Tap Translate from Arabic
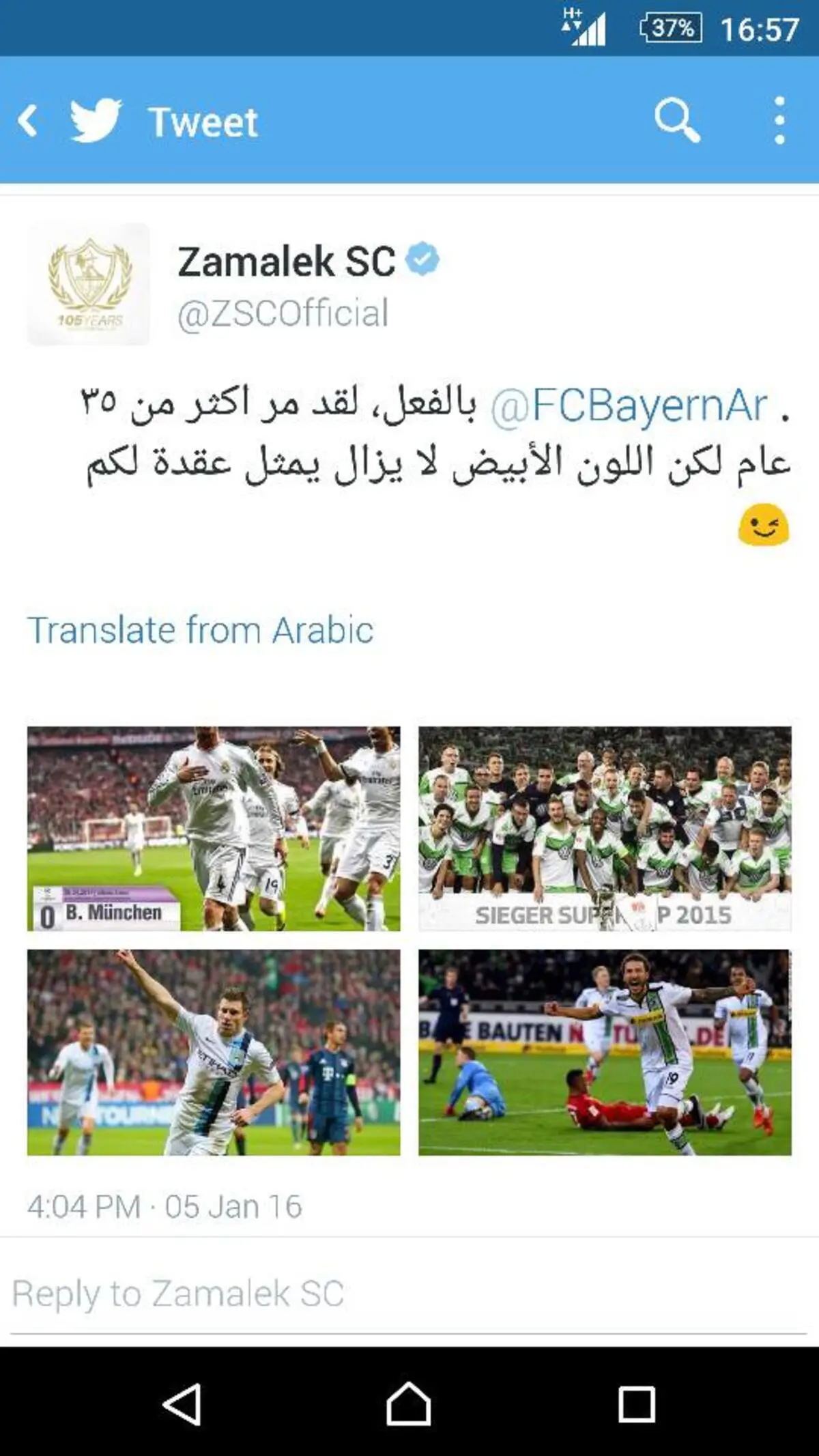Viewport: 819px width, 1456px height. pos(201,629)
